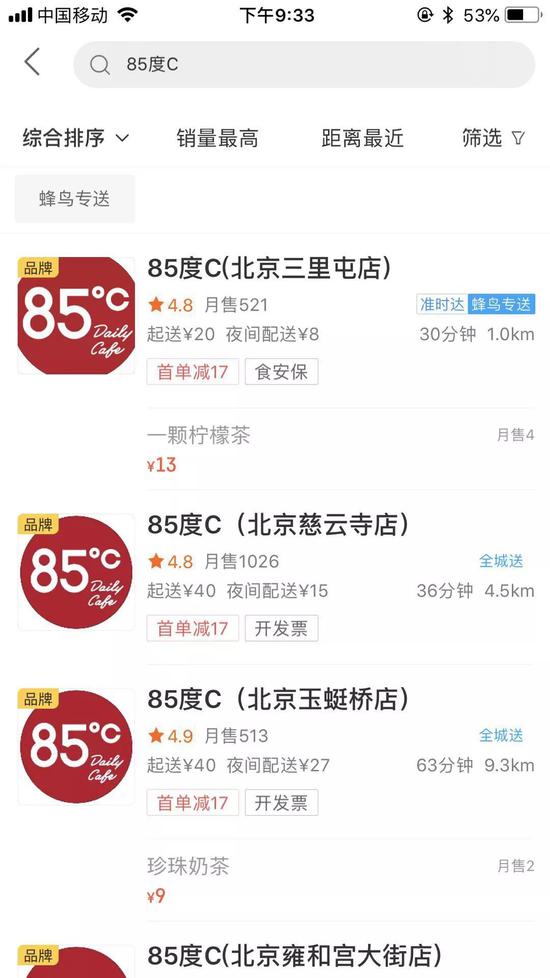Open the 一颗柠檬茶 item priced ¥13
Screen dimensions: 550x978
pyautogui.click(x=340, y=449)
